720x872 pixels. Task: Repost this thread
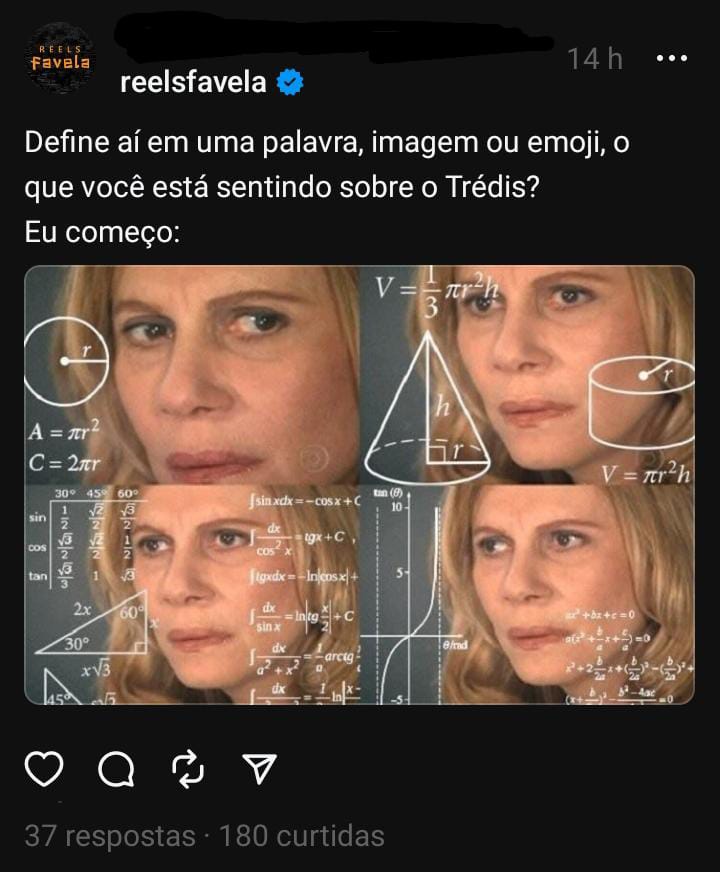coord(188,768)
